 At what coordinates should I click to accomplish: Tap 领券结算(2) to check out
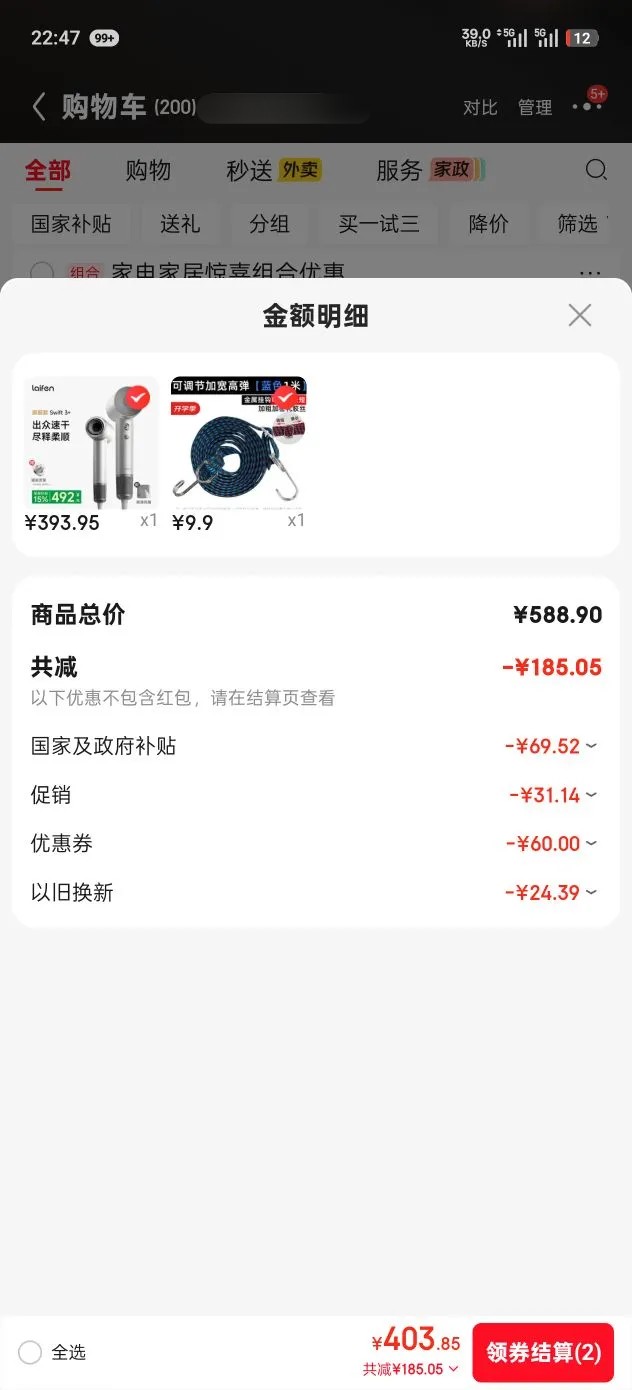click(x=543, y=1353)
